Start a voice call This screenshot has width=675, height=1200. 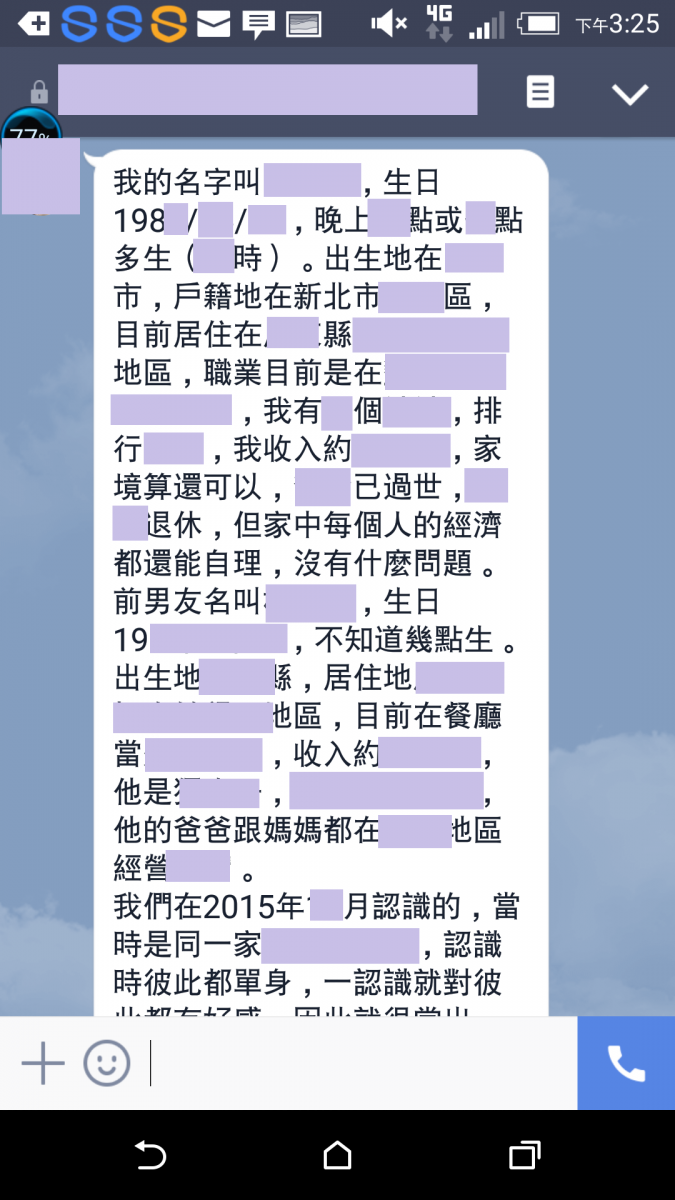point(626,1063)
